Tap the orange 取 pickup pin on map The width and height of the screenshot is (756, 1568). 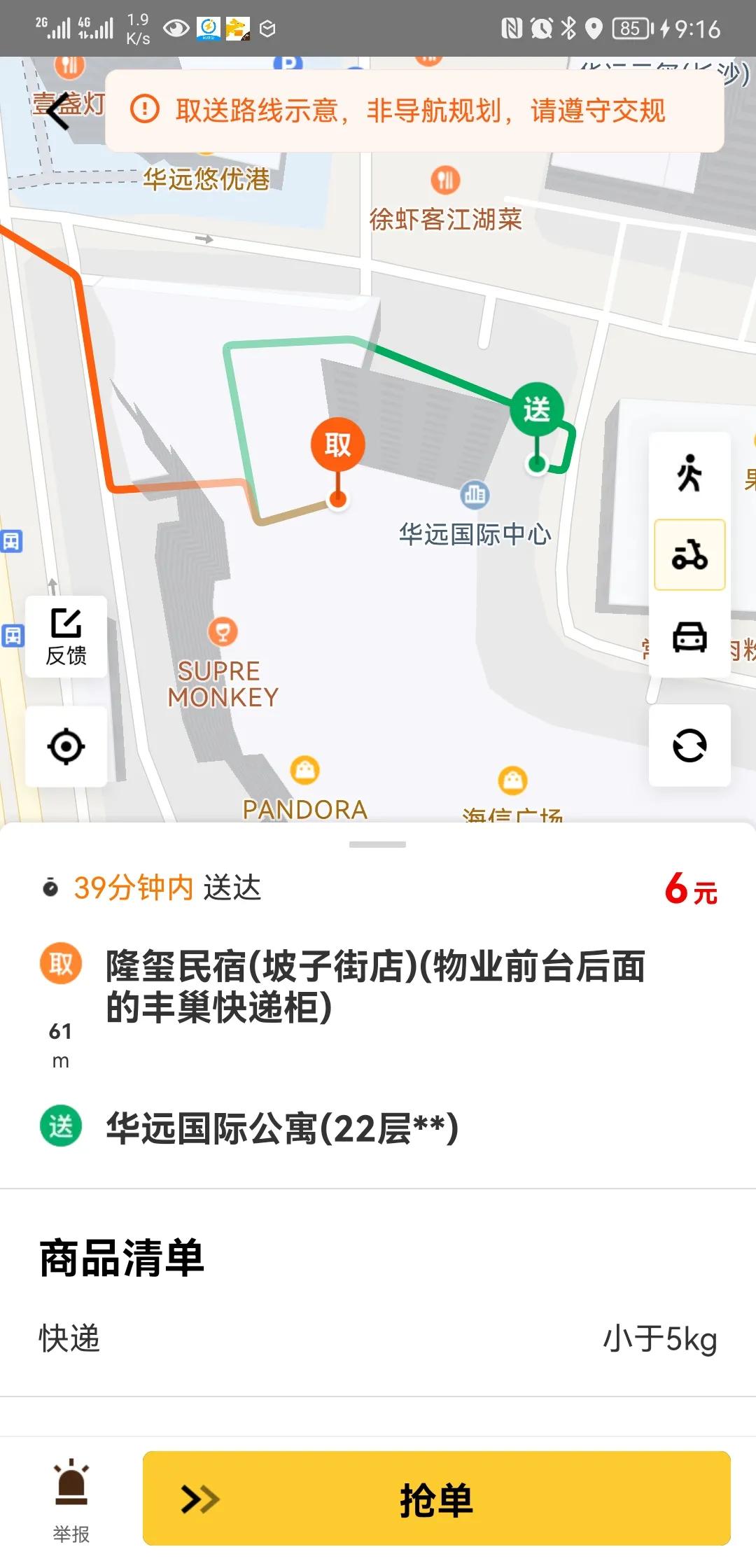[x=338, y=444]
